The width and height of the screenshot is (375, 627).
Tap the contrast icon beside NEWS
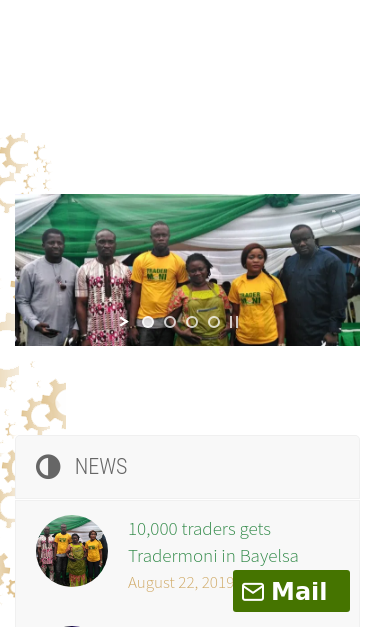tap(48, 467)
